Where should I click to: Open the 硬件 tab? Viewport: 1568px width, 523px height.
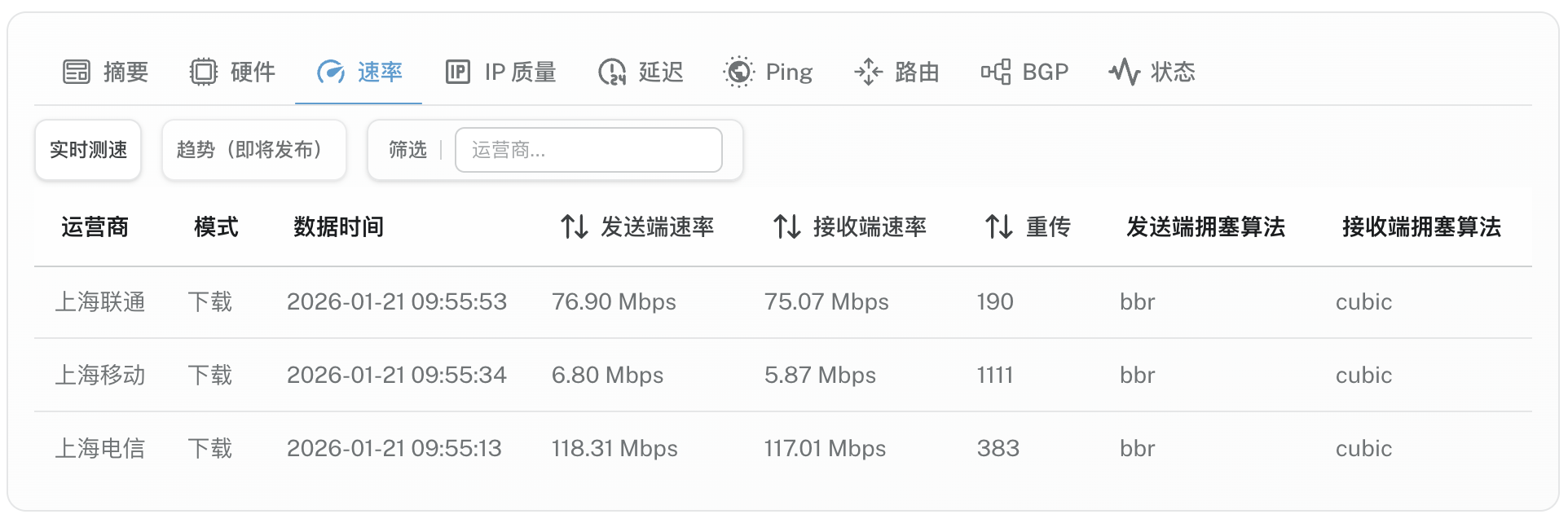tap(233, 73)
